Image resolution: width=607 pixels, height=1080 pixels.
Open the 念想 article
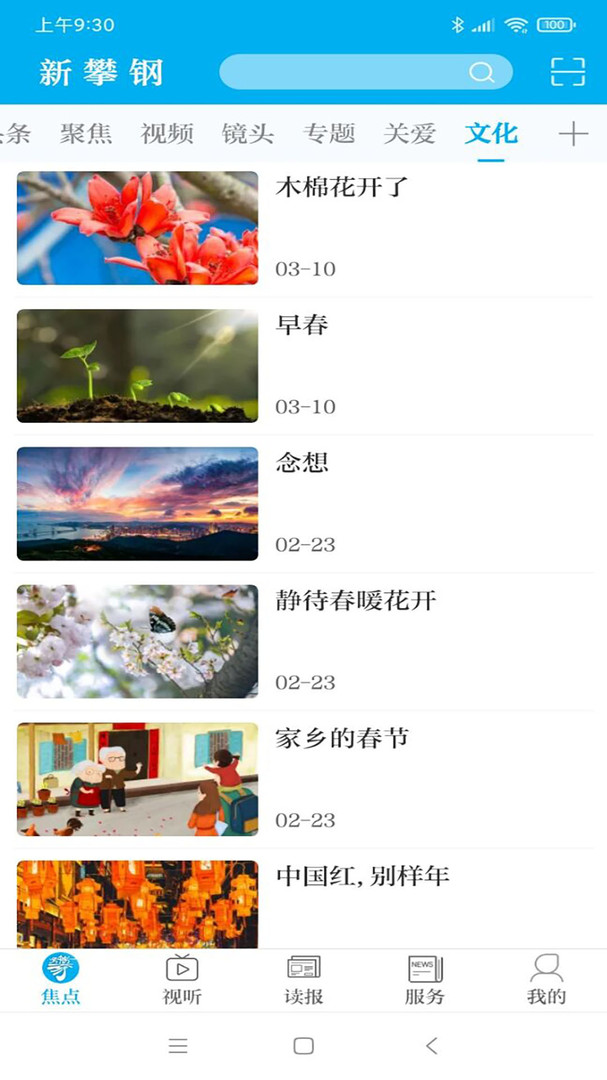tap(302, 463)
